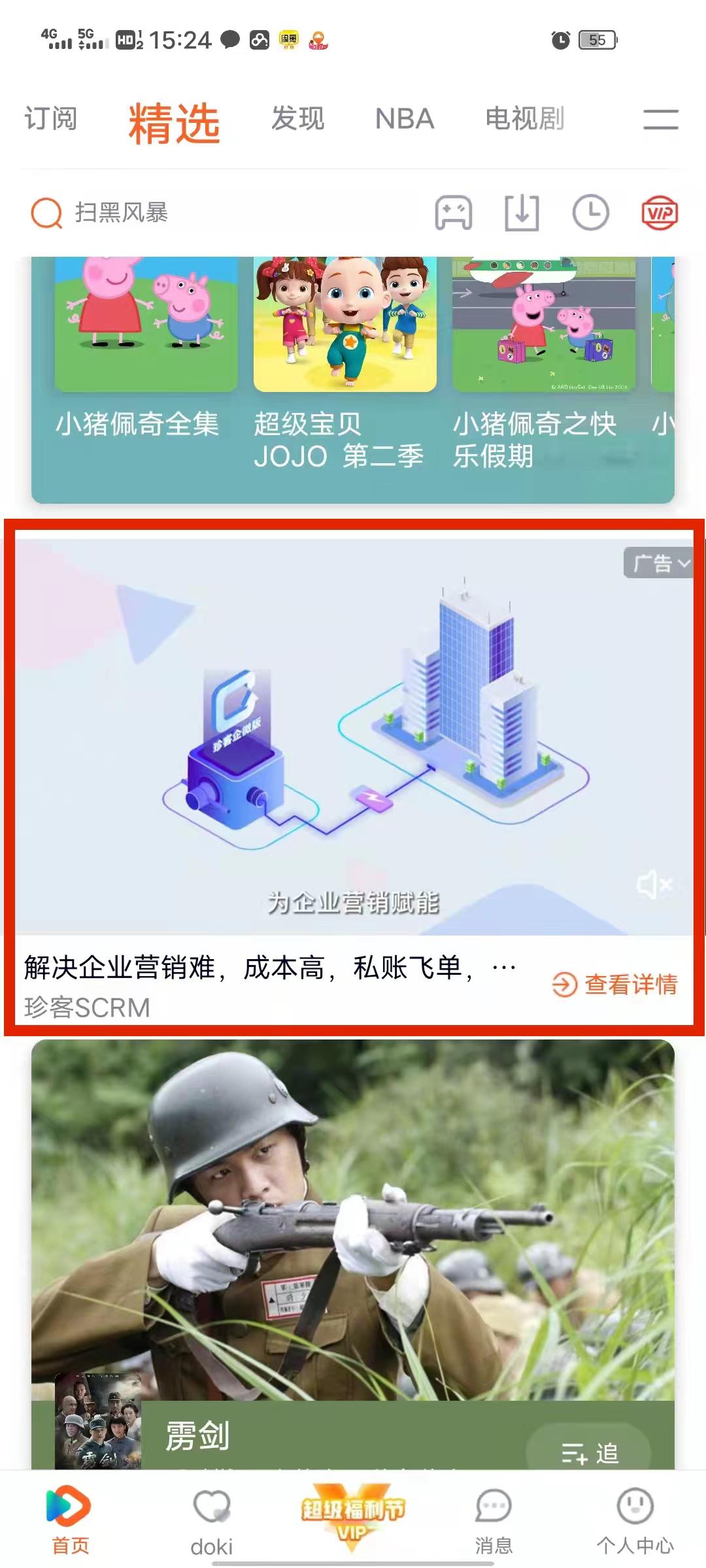
Task: Open the 消息 tab
Action: (x=494, y=1522)
